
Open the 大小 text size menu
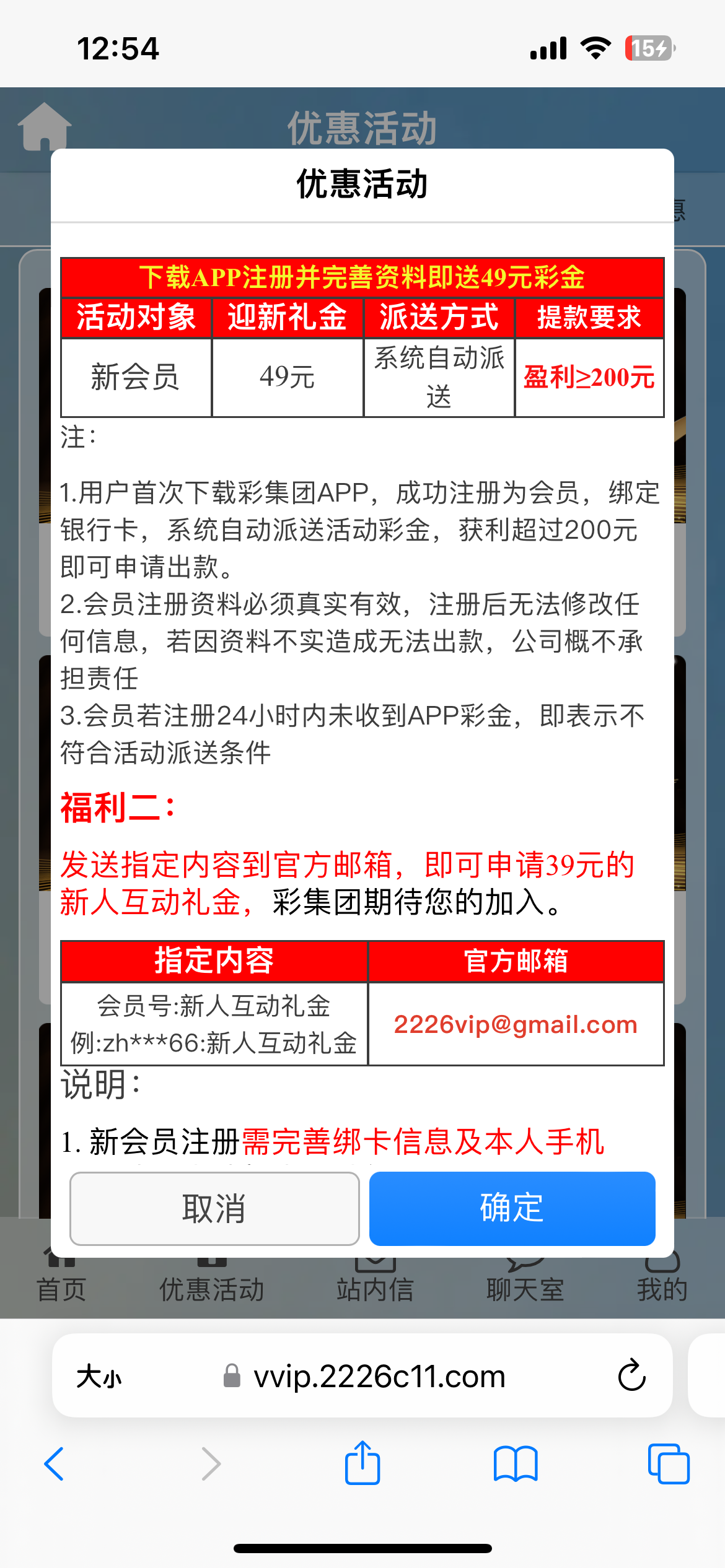[99, 1377]
